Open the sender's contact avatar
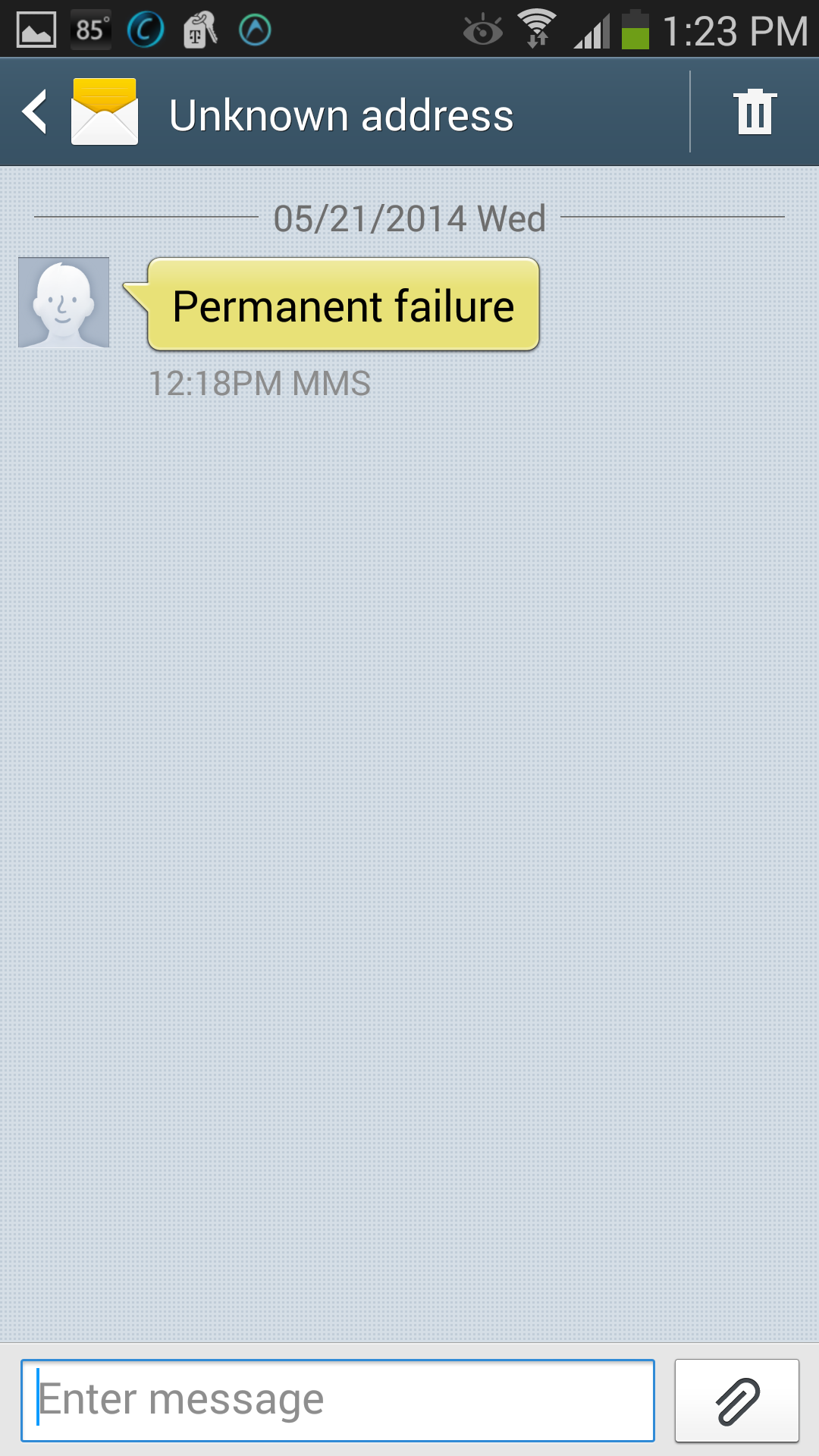Viewport: 819px width, 1456px height. (x=64, y=303)
